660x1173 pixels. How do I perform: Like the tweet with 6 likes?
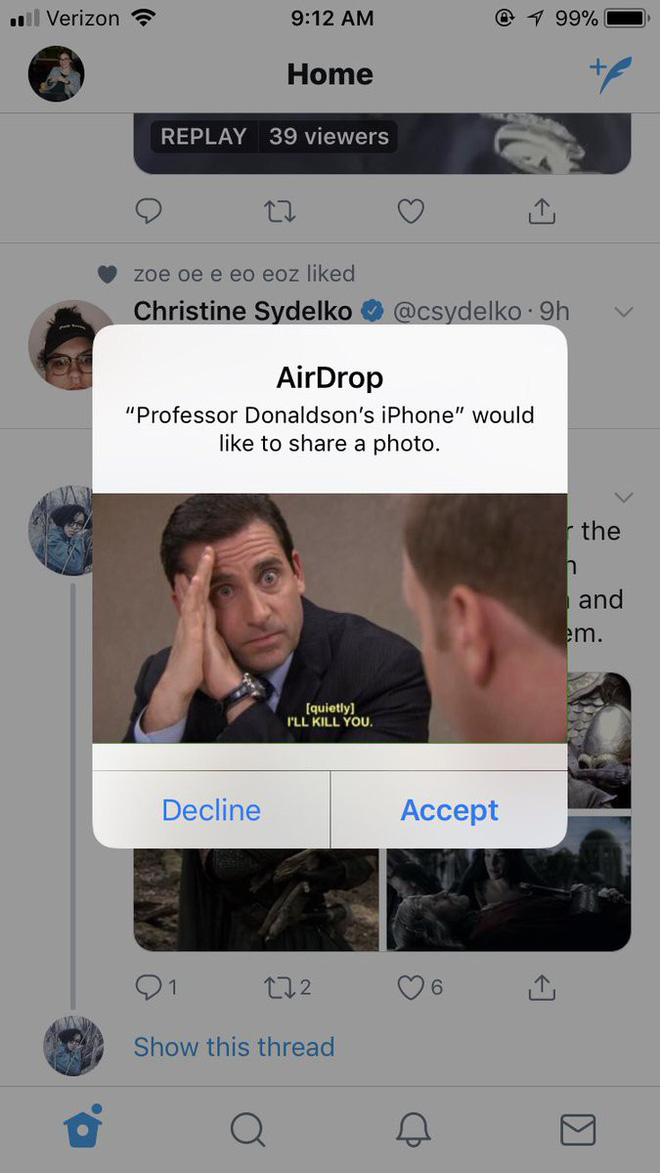point(411,987)
